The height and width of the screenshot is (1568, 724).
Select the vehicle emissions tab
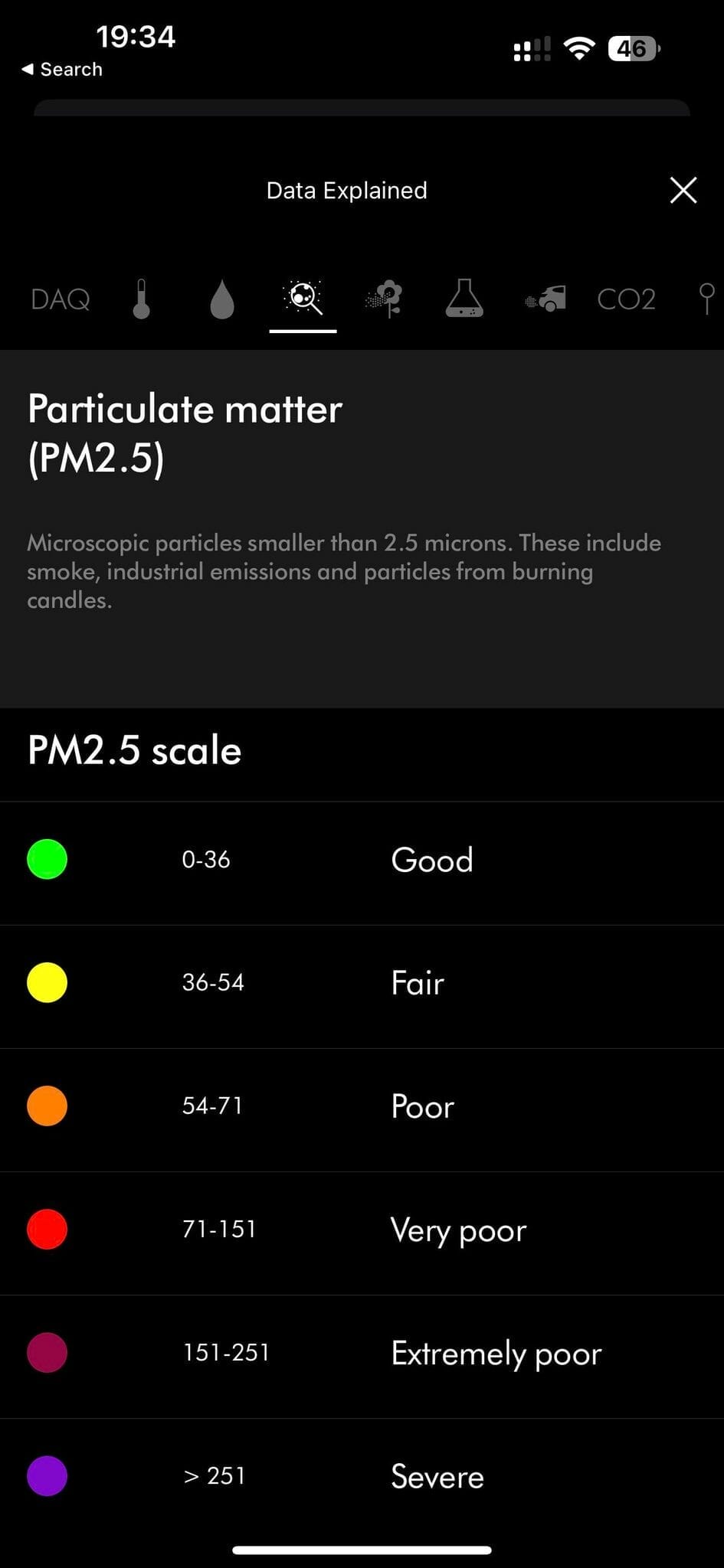[x=545, y=299]
